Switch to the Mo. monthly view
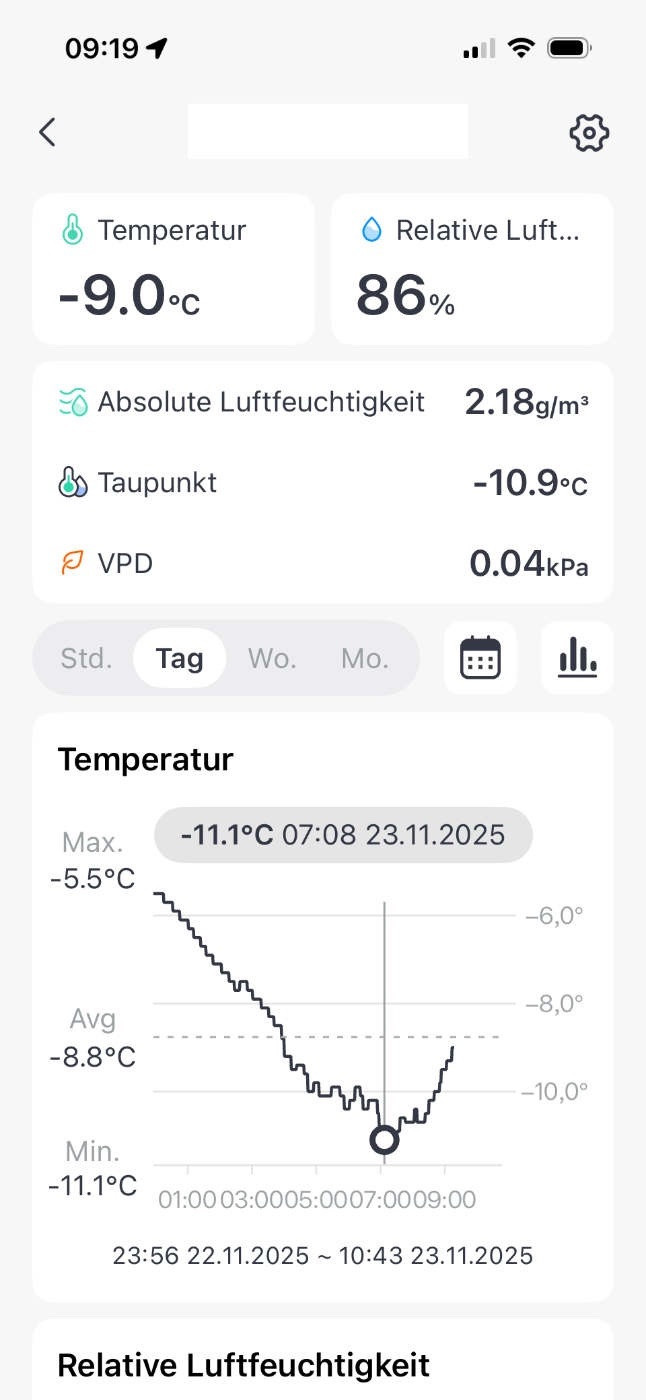Screen dimensions: 646x1400 click(364, 659)
